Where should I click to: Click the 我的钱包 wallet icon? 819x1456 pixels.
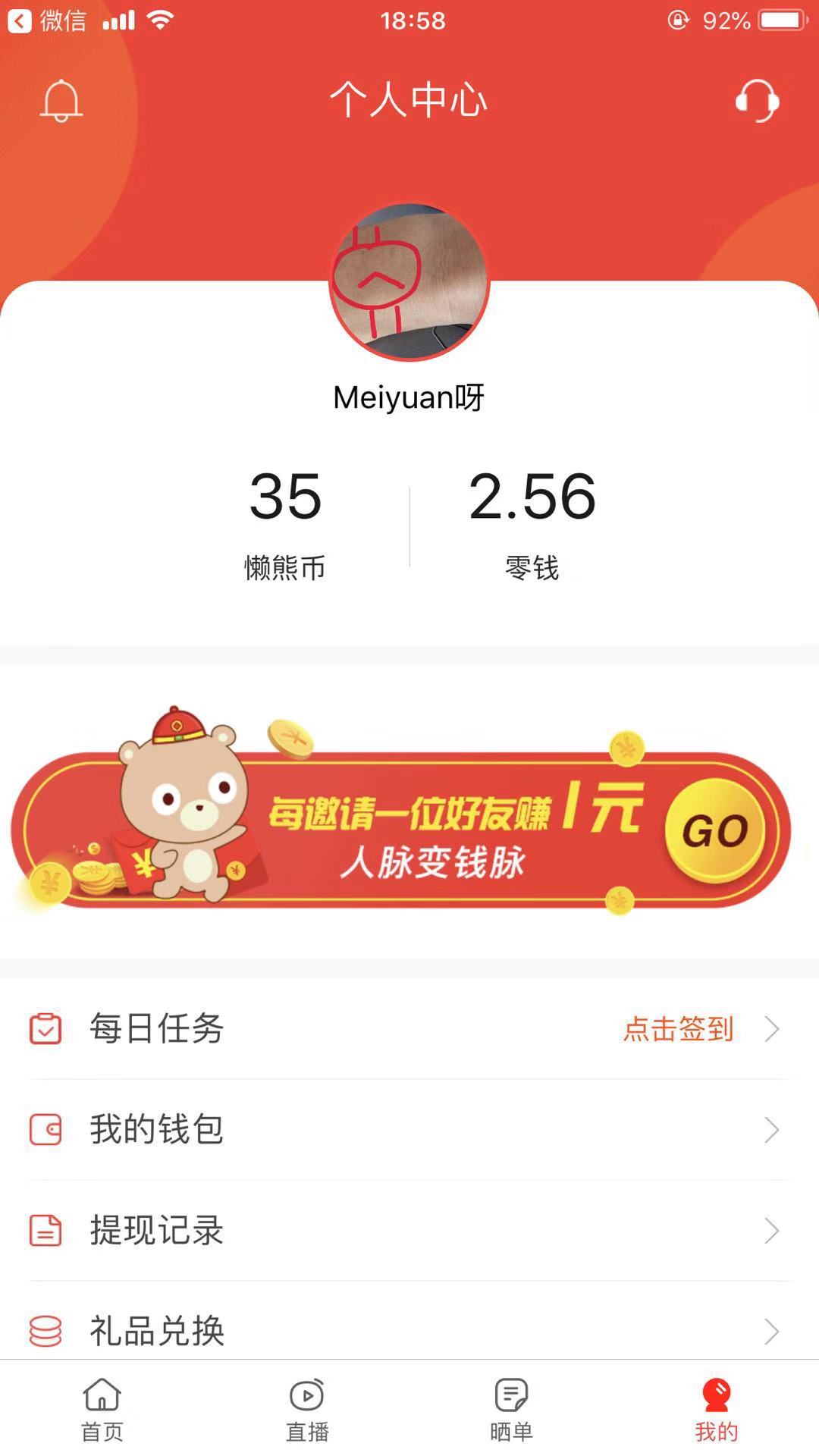(x=47, y=1130)
